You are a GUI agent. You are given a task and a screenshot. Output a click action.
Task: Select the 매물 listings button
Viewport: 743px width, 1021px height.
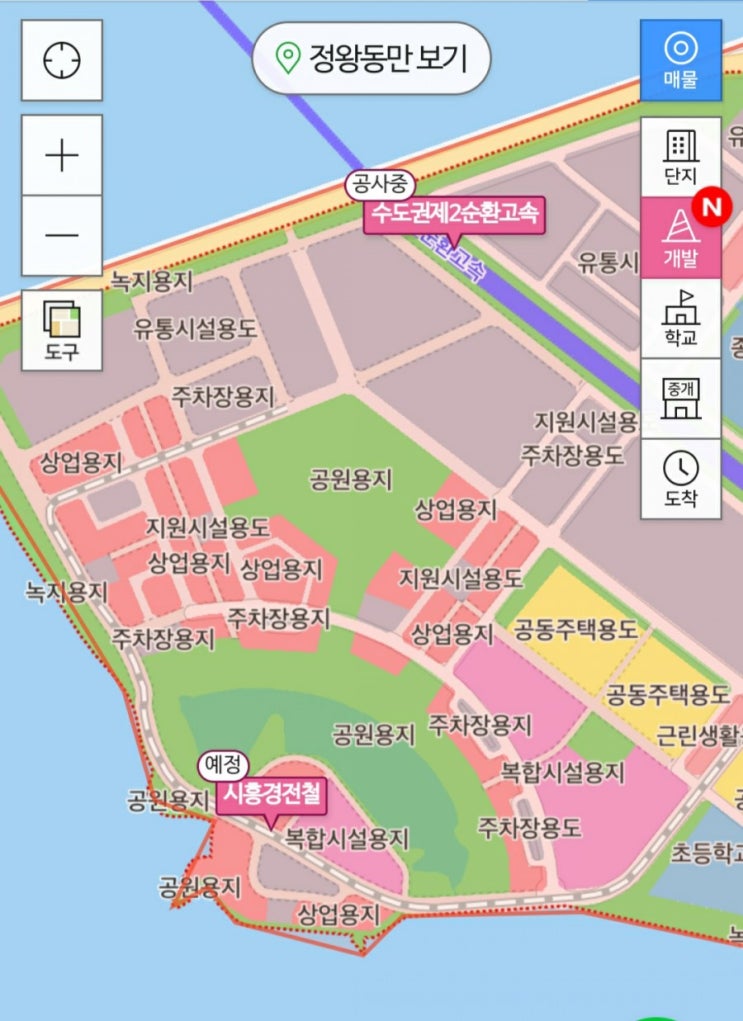pyautogui.click(x=680, y=60)
